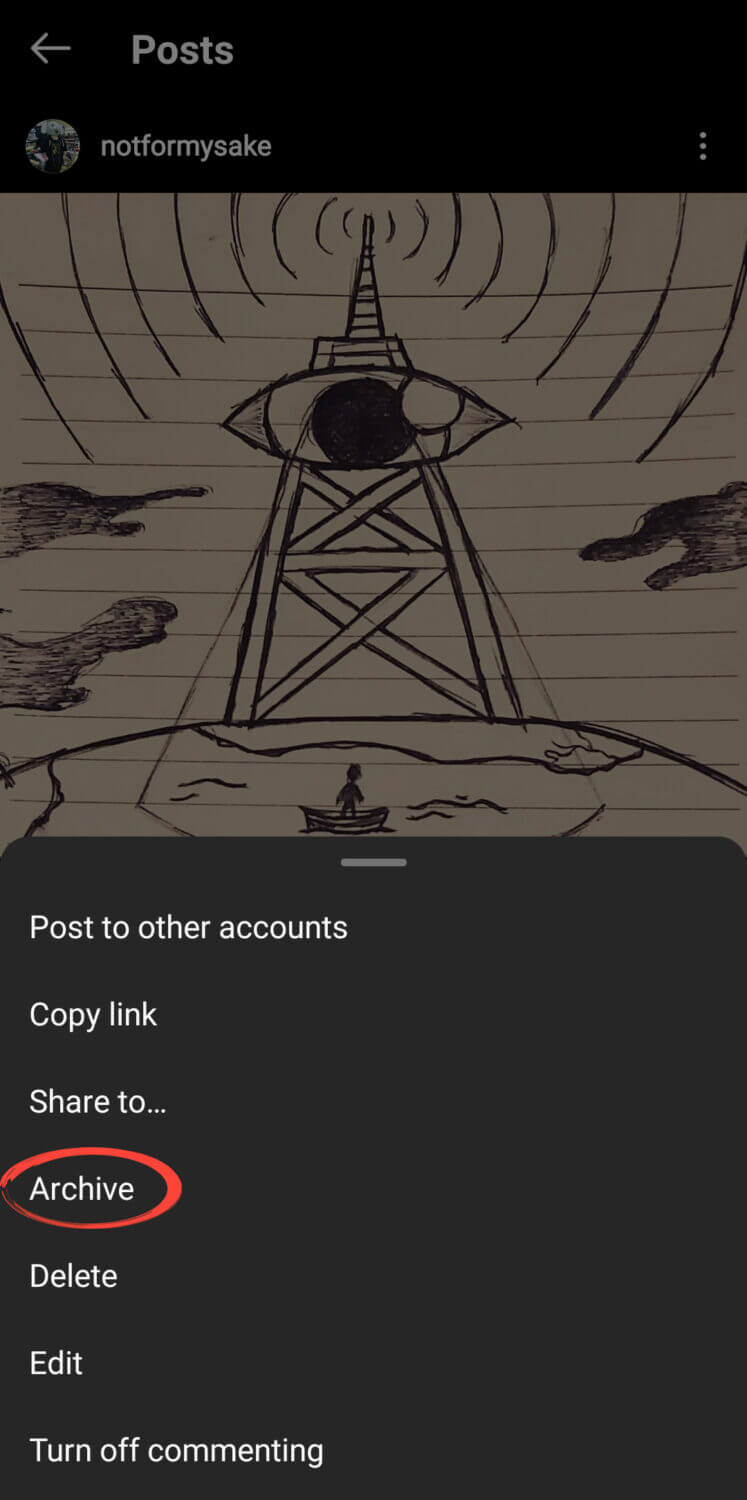This screenshot has height=1500, width=747.
Task: Select Post to other accounts
Action: point(188,927)
